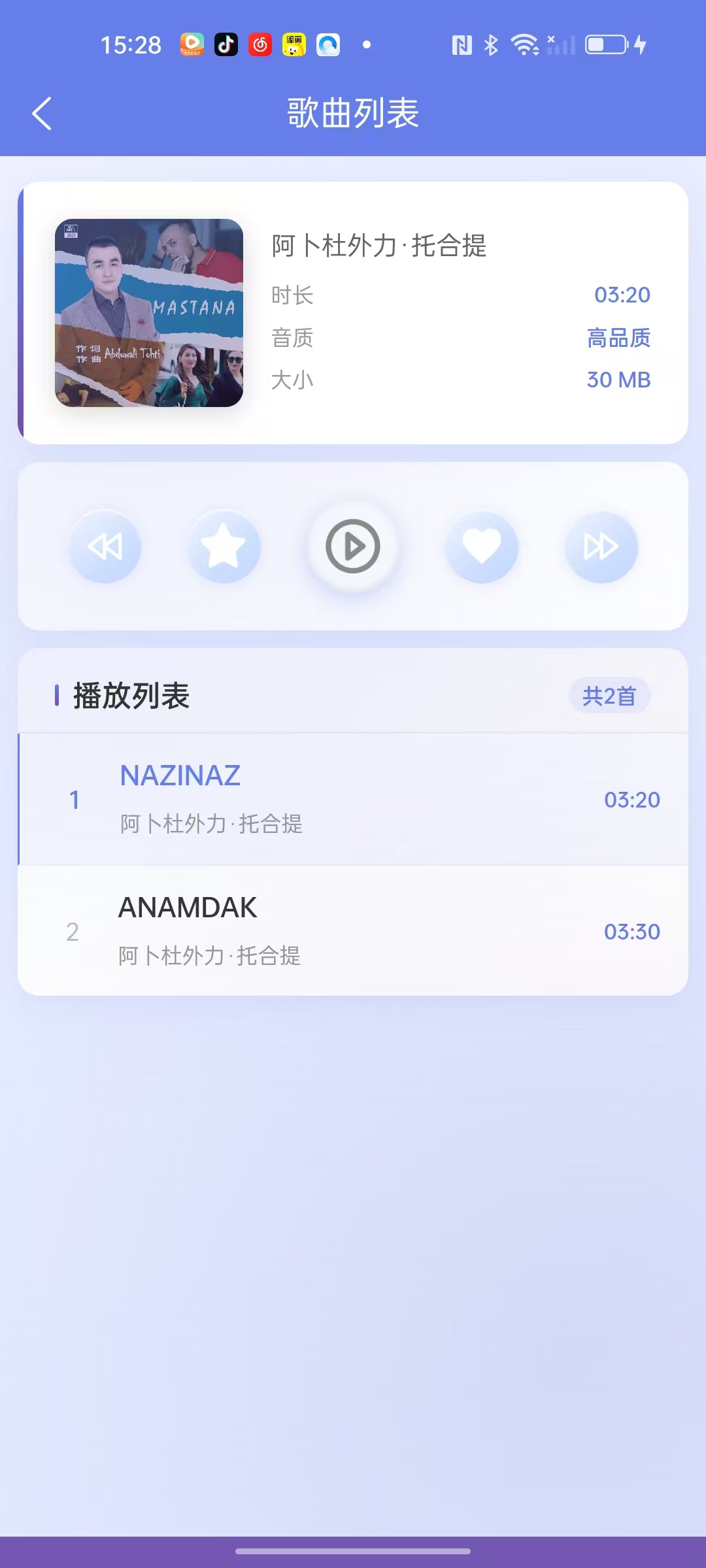Tap the back arrow beside 歌曲列表
The height and width of the screenshot is (1568, 706).
42,112
